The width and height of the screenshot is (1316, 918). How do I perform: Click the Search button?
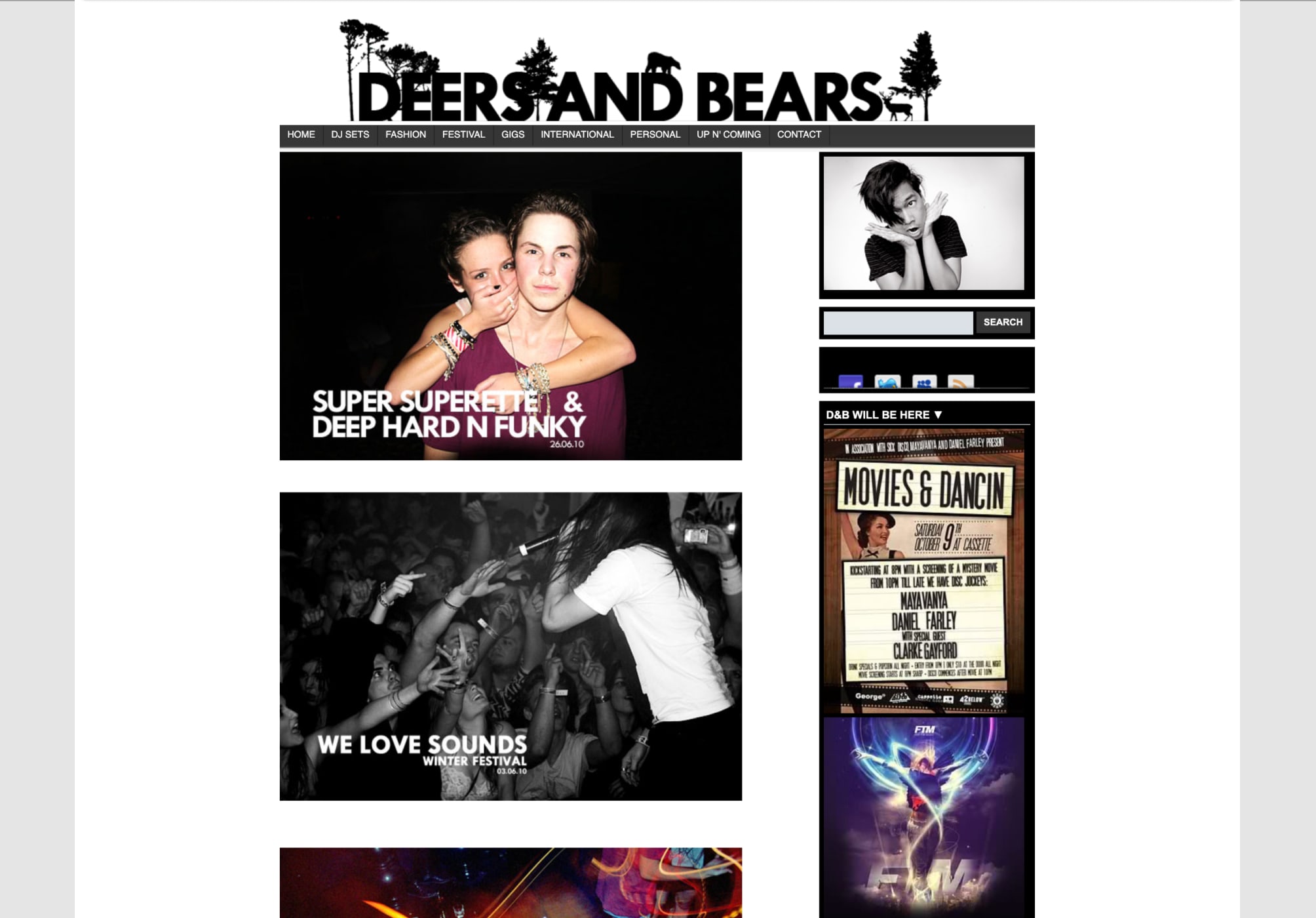click(x=1002, y=323)
